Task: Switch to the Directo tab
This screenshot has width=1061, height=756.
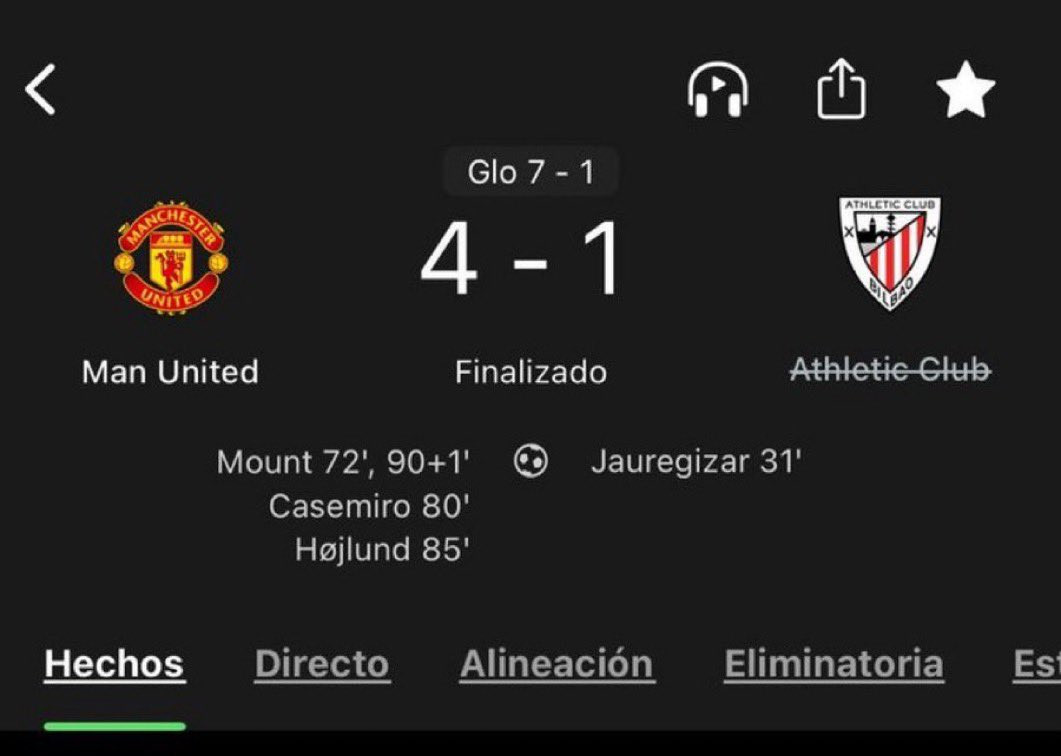Action: (322, 664)
